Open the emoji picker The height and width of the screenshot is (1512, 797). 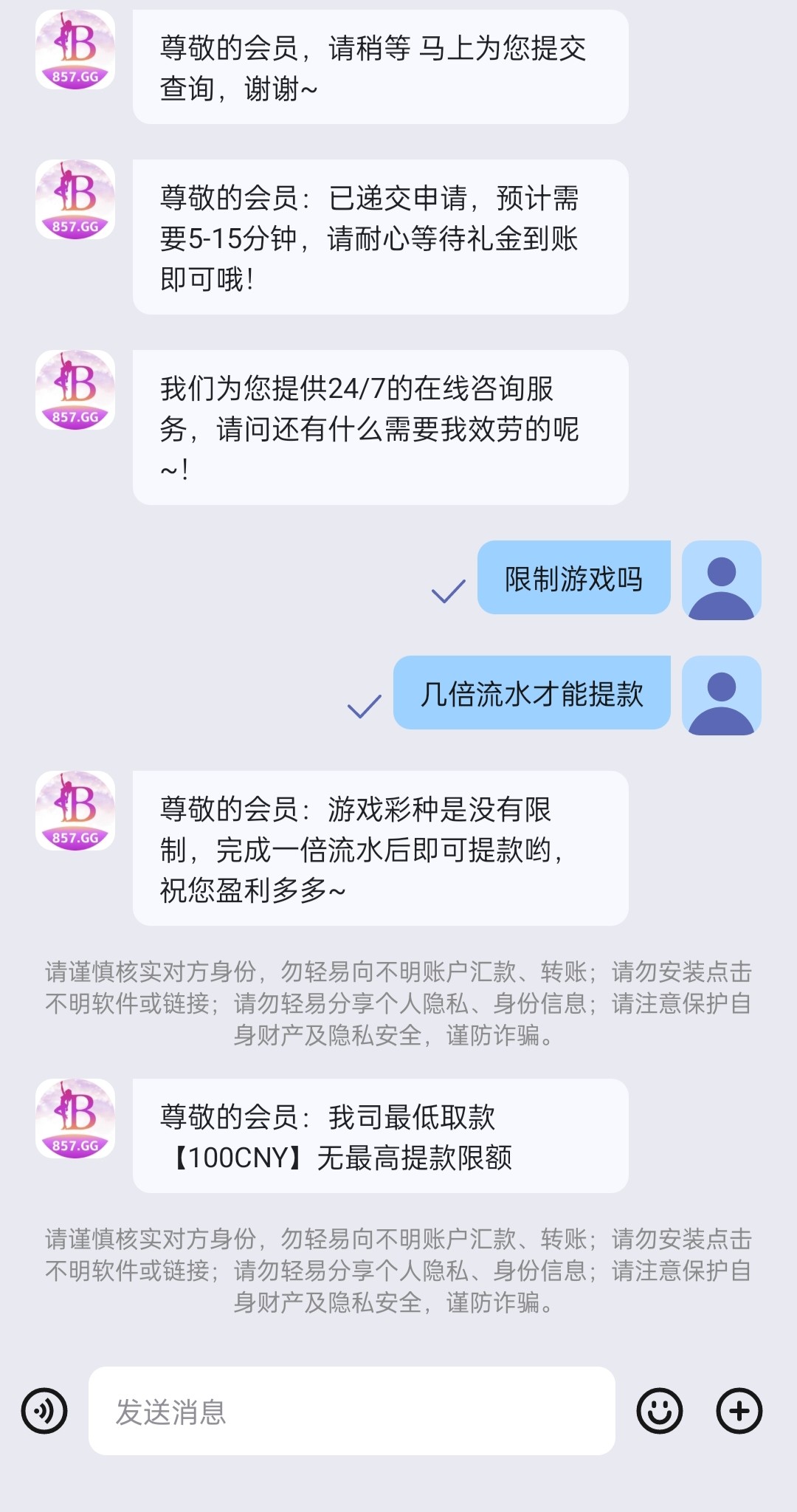(659, 1411)
